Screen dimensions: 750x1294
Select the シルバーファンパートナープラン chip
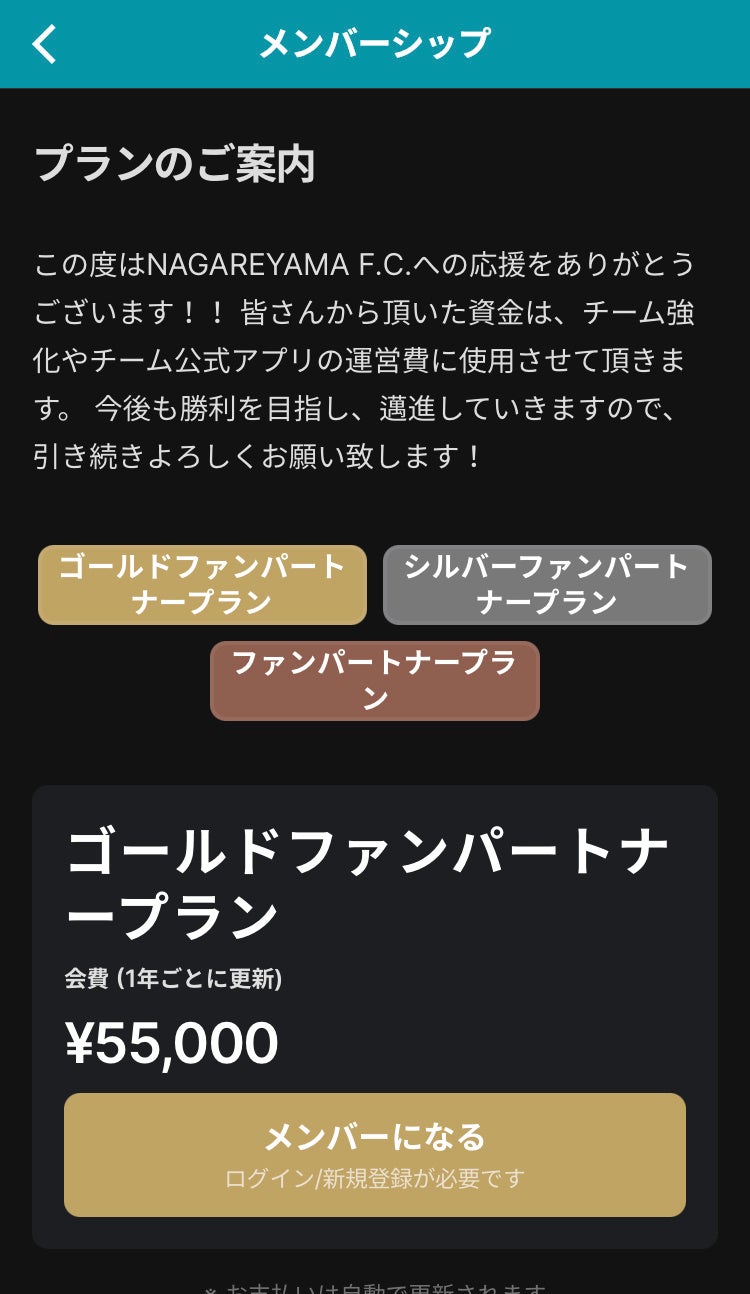click(547, 585)
